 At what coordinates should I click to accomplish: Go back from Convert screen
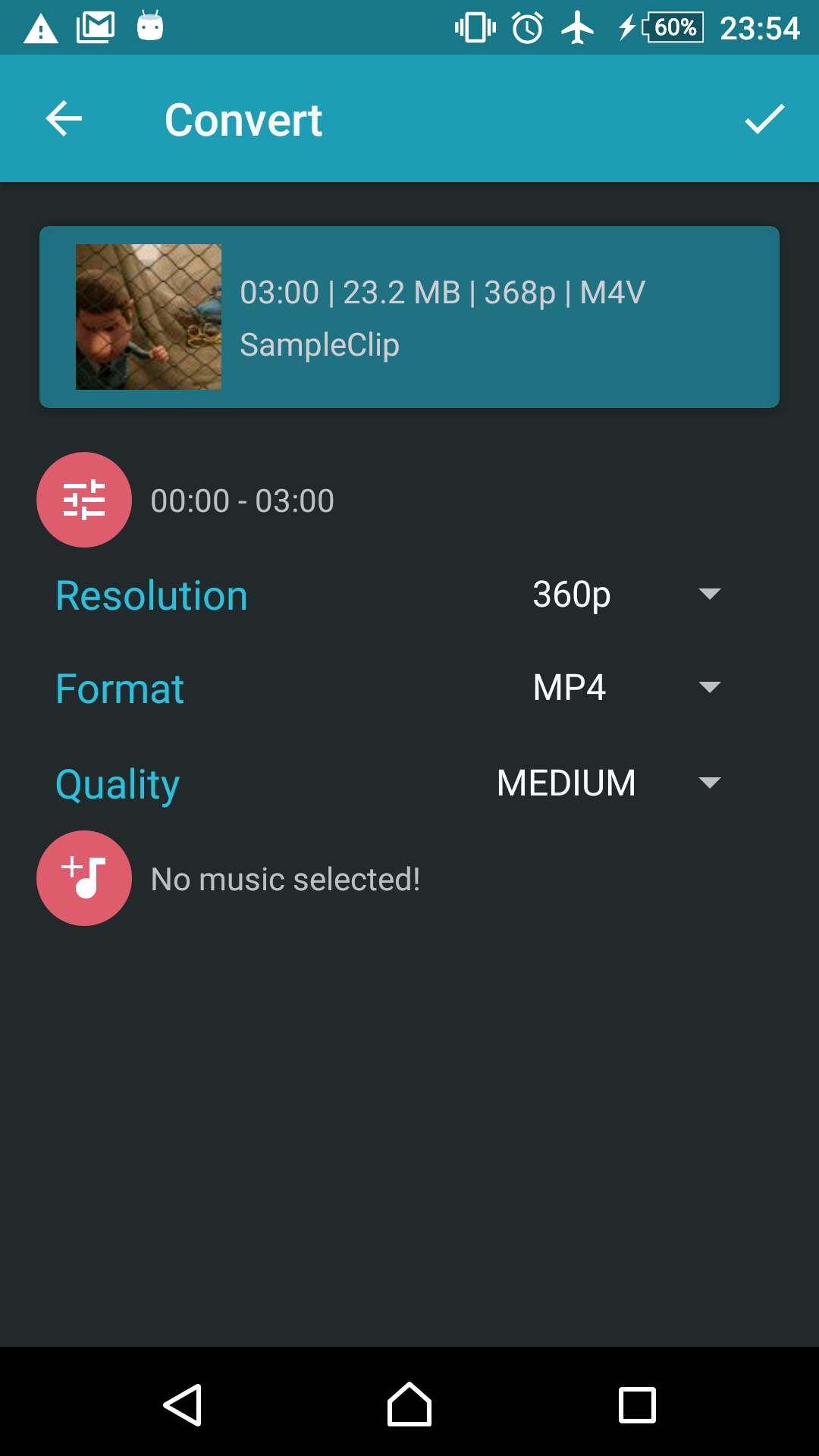(x=64, y=119)
